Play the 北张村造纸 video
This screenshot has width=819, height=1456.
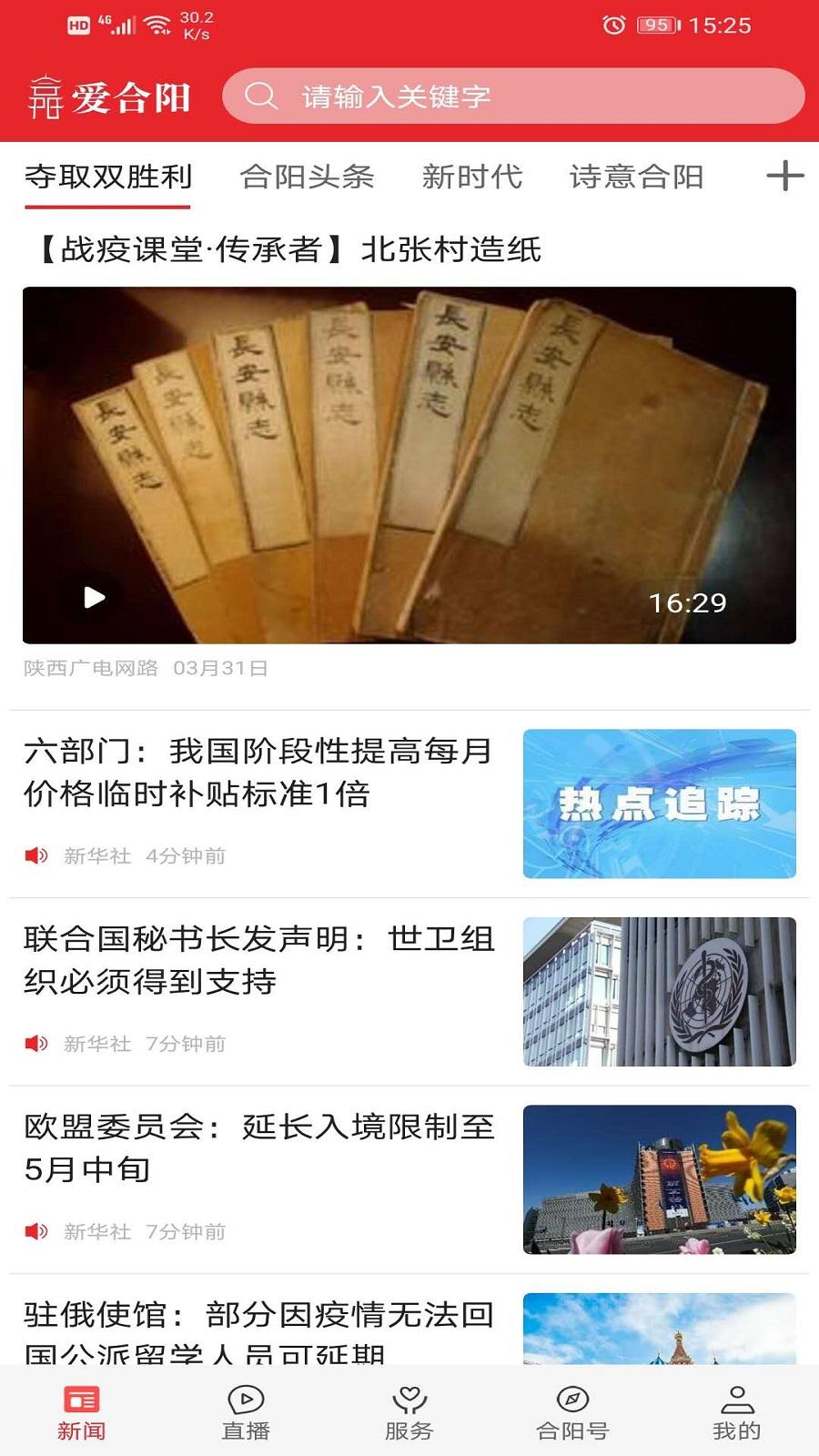pyautogui.click(x=93, y=598)
